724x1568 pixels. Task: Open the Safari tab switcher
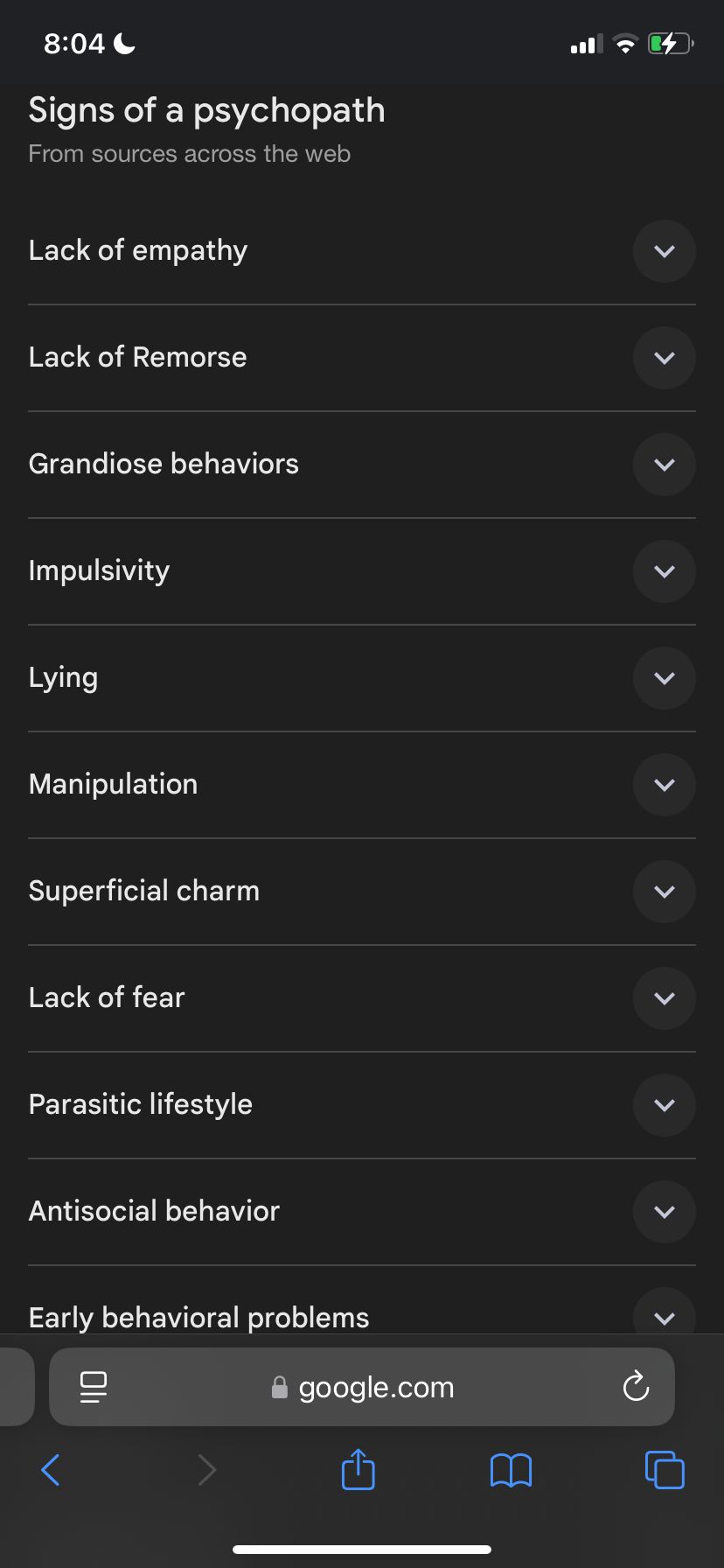(x=665, y=1470)
